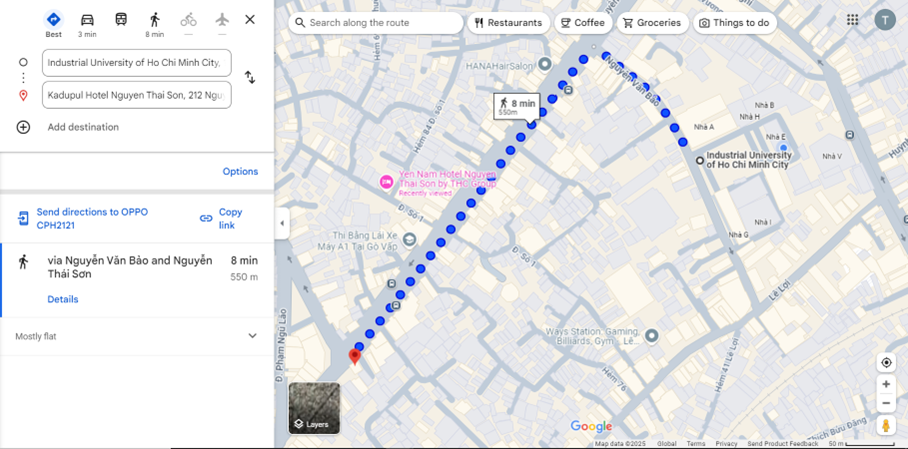Viewport: 908px width, 449px height.
Task: Expand the Mostly flat elevation section
Action: coord(252,336)
